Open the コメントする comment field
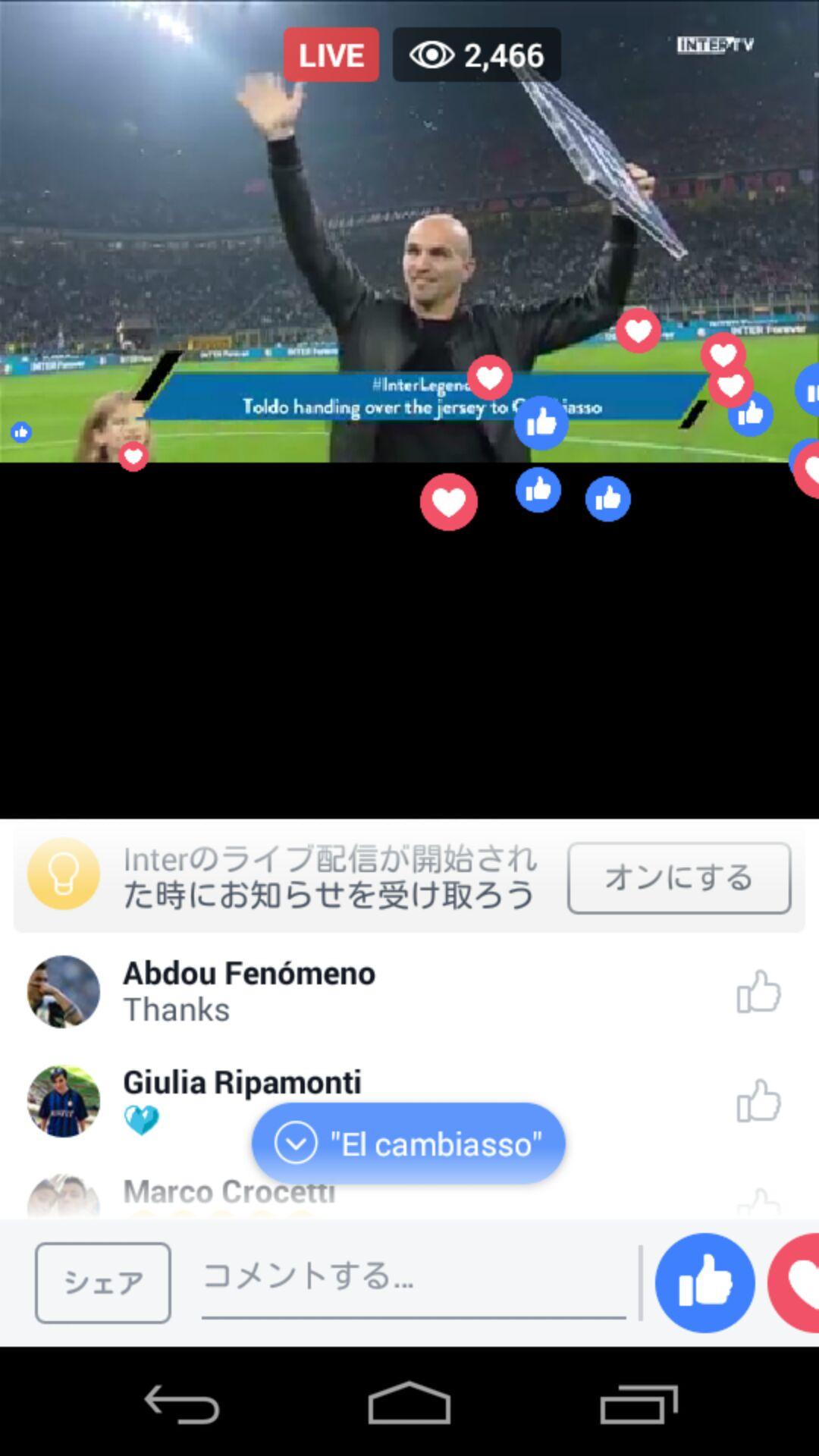819x1456 pixels. pyautogui.click(x=413, y=1278)
